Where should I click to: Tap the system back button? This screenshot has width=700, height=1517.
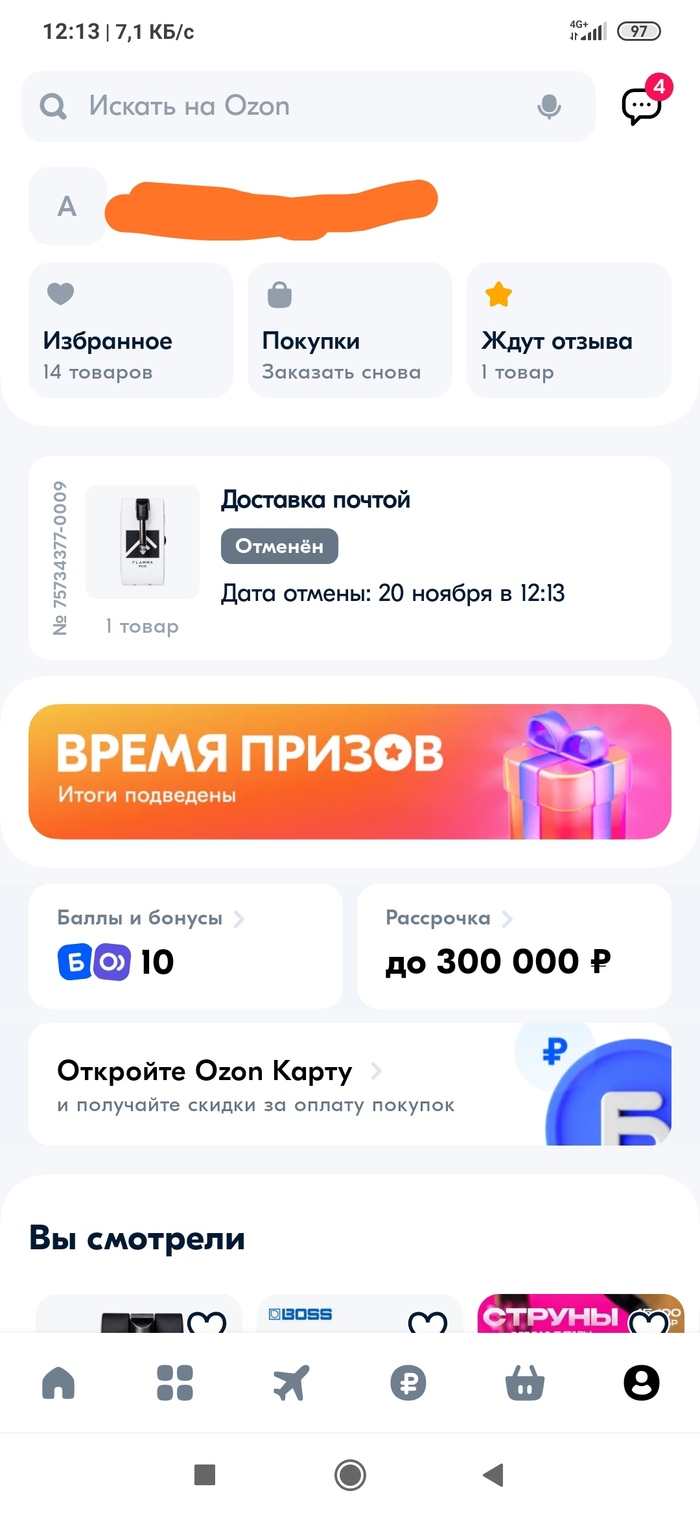(x=492, y=1474)
